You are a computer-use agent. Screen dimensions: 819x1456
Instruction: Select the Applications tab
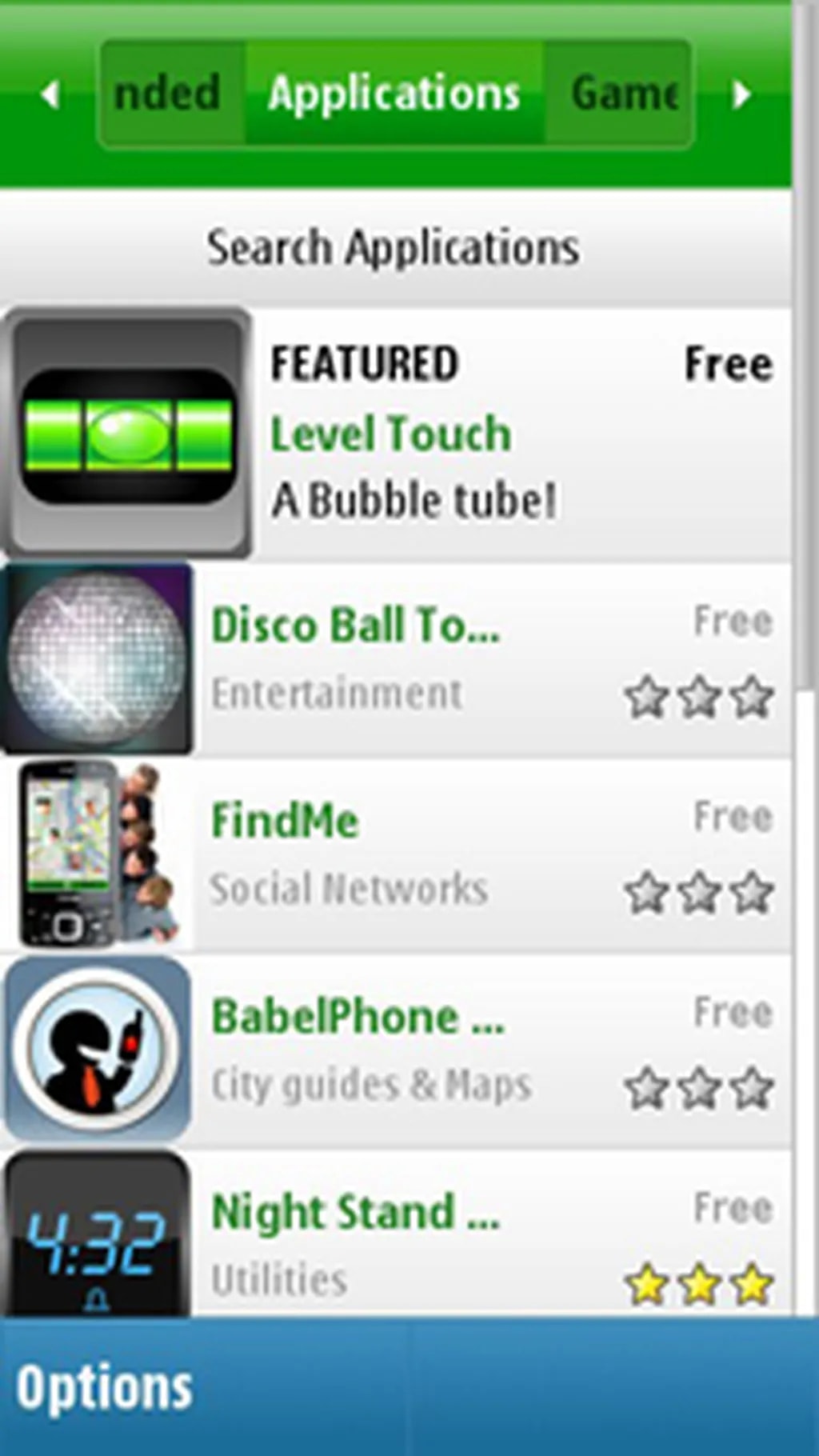tap(394, 94)
